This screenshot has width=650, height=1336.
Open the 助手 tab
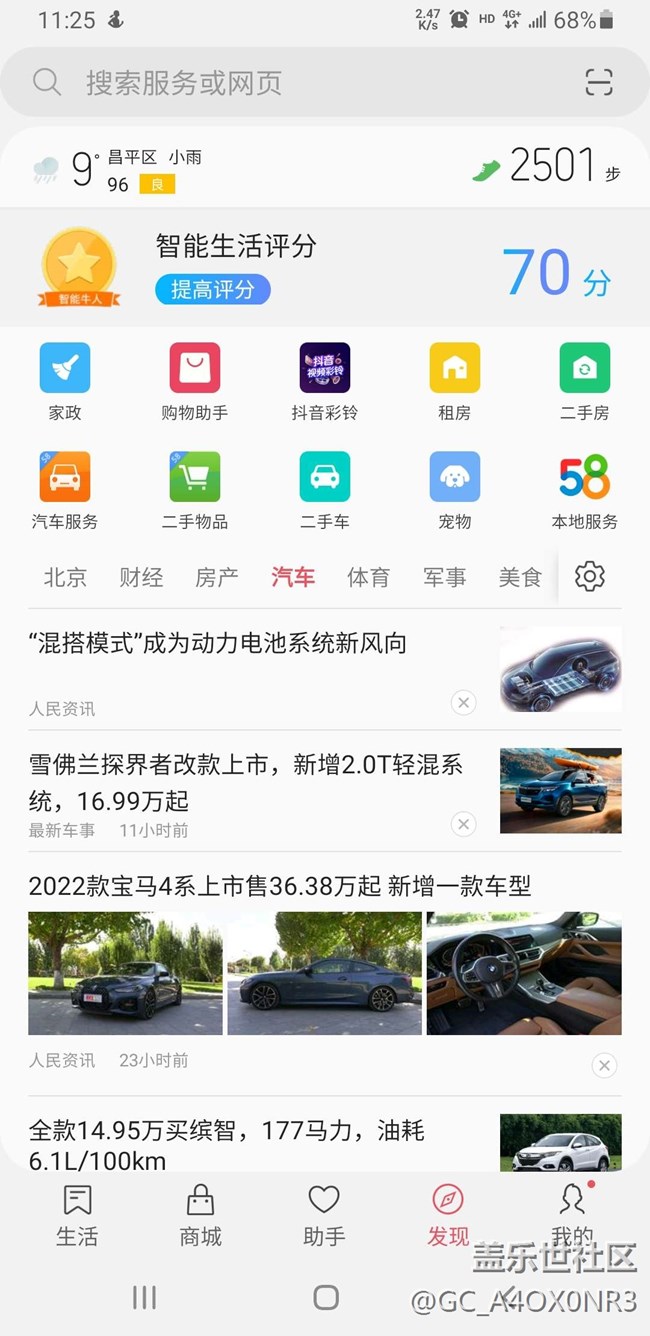pos(324,1215)
